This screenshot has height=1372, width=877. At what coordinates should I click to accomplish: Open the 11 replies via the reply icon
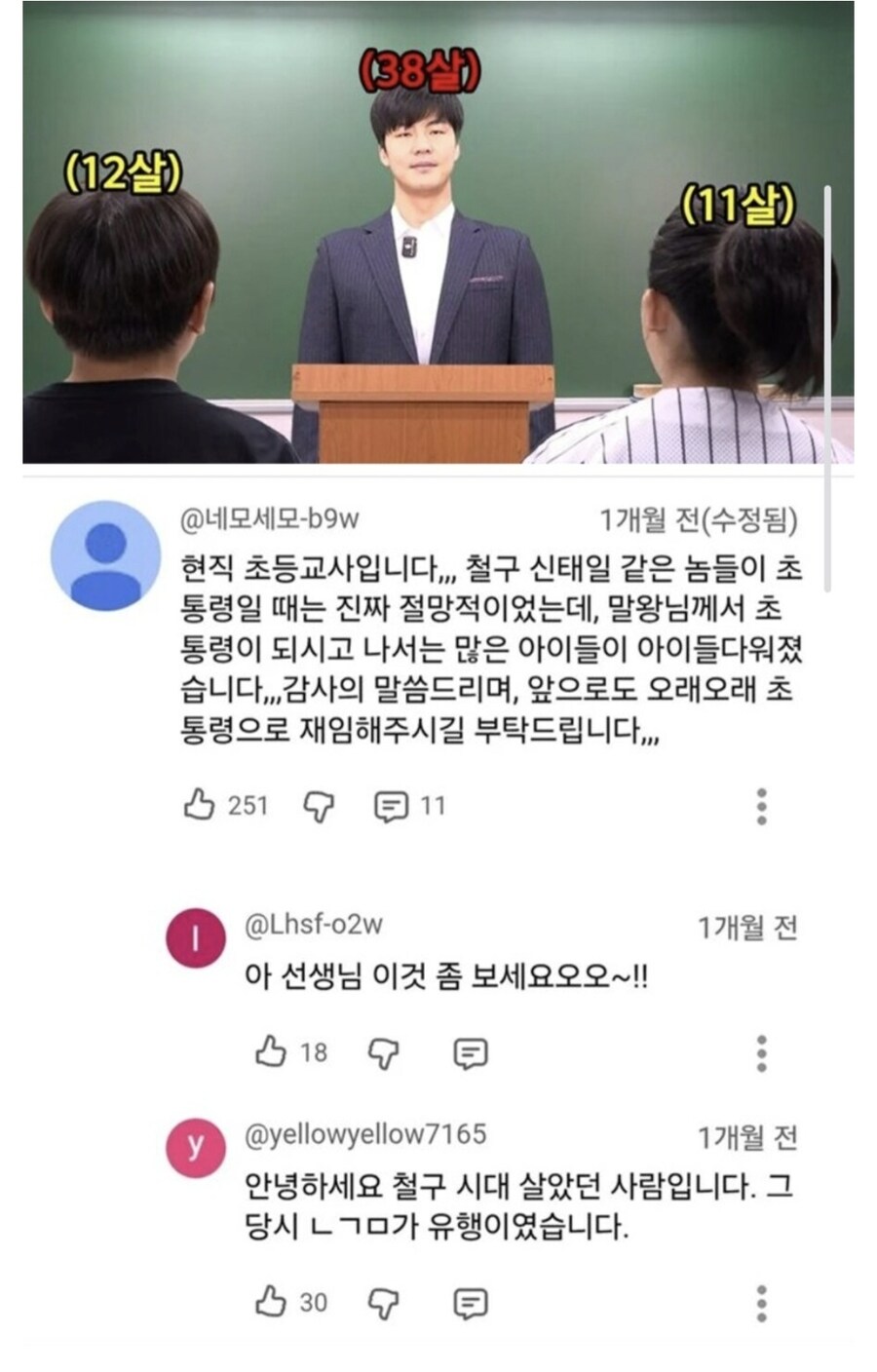pos(389,805)
